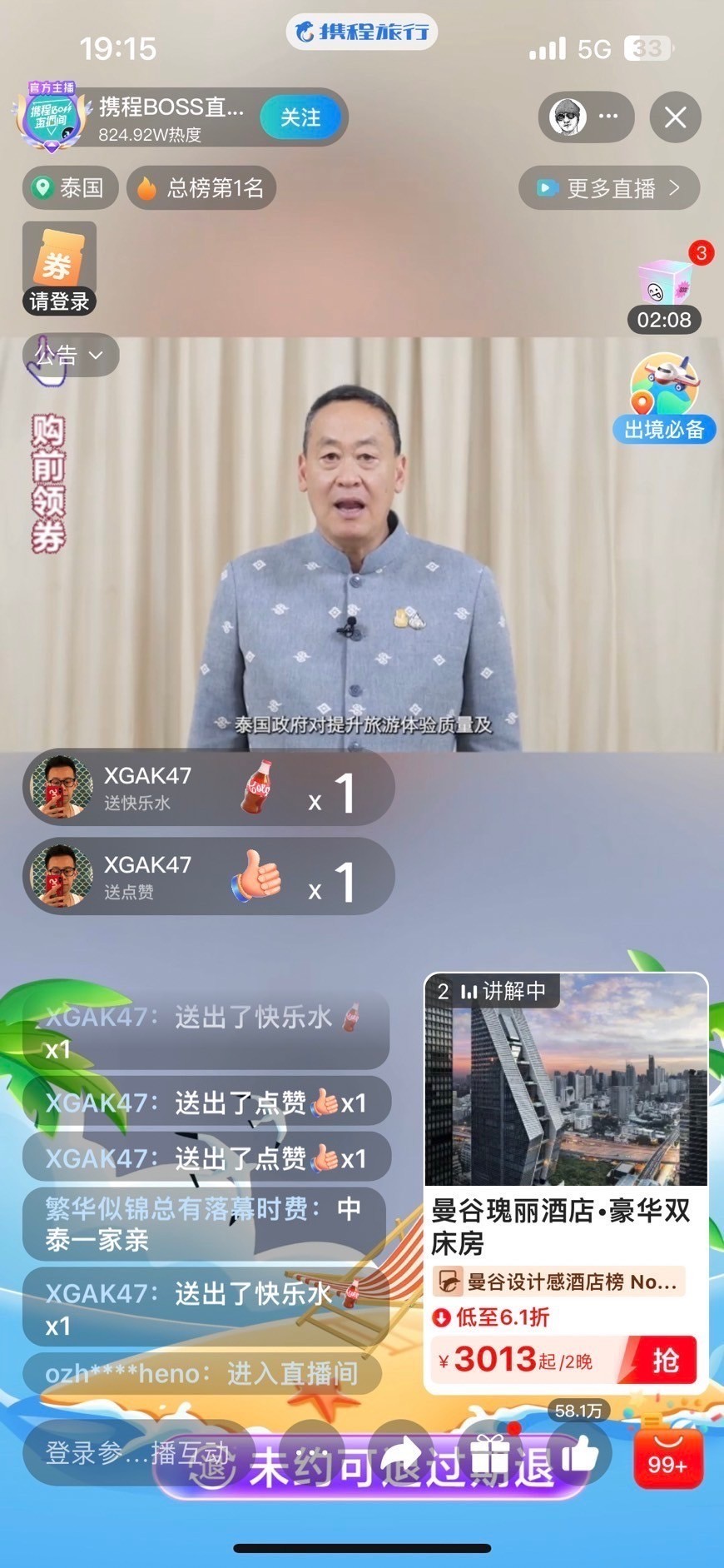
Task: Send a gift with the gift icon
Action: click(490, 1455)
